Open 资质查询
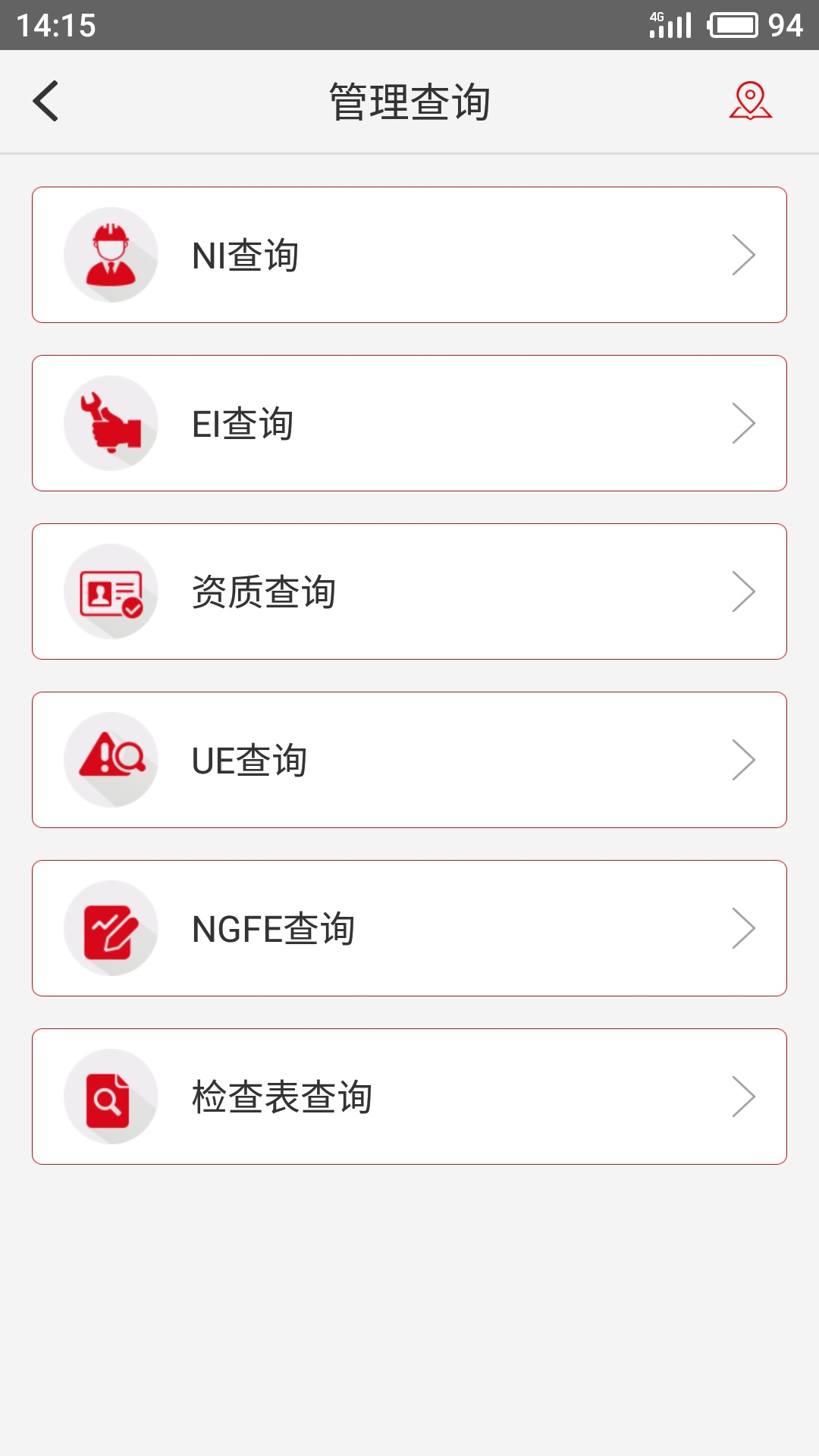 (409, 591)
